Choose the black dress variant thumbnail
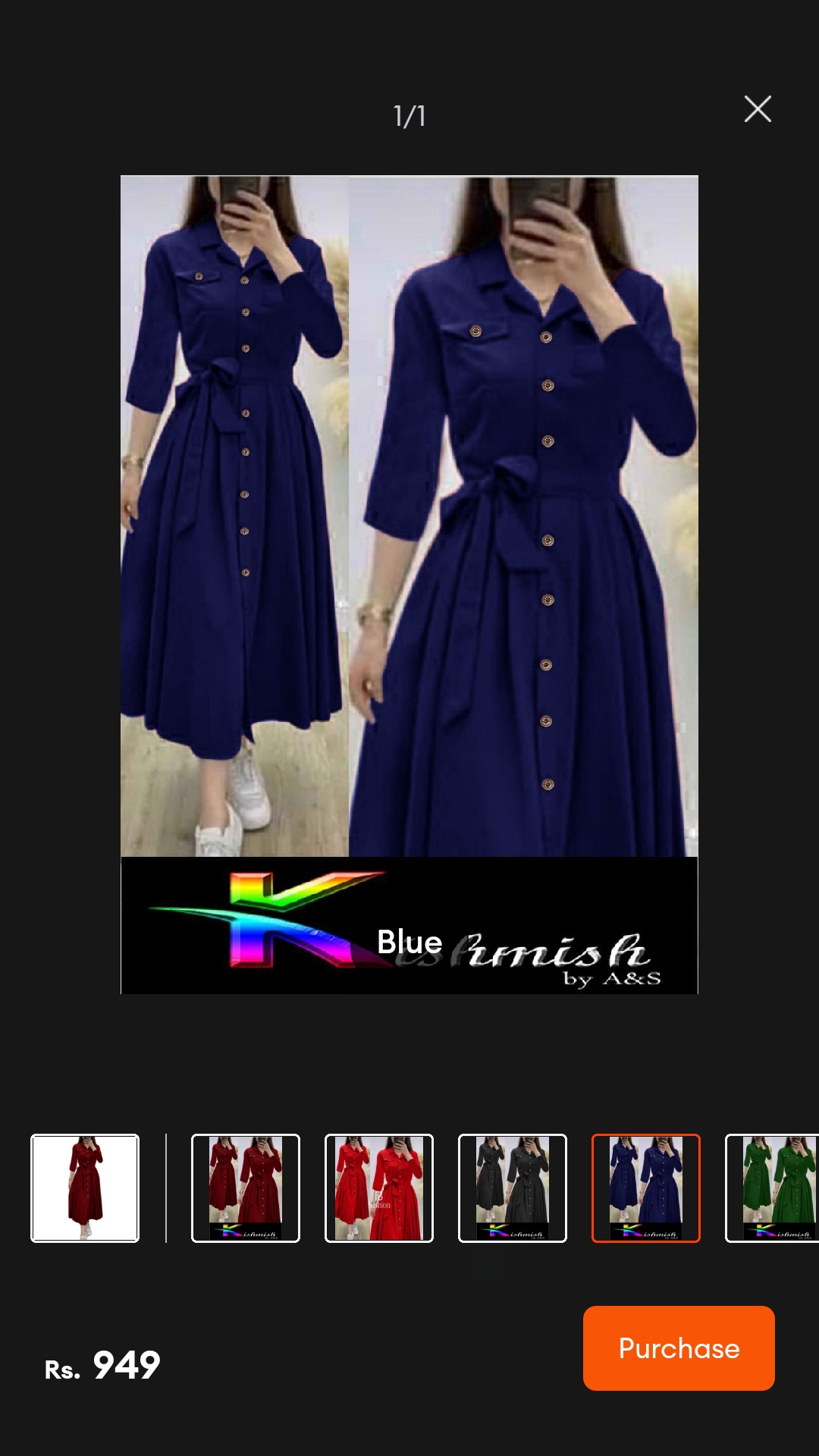Screen dimensions: 819x1456 (x=513, y=1188)
